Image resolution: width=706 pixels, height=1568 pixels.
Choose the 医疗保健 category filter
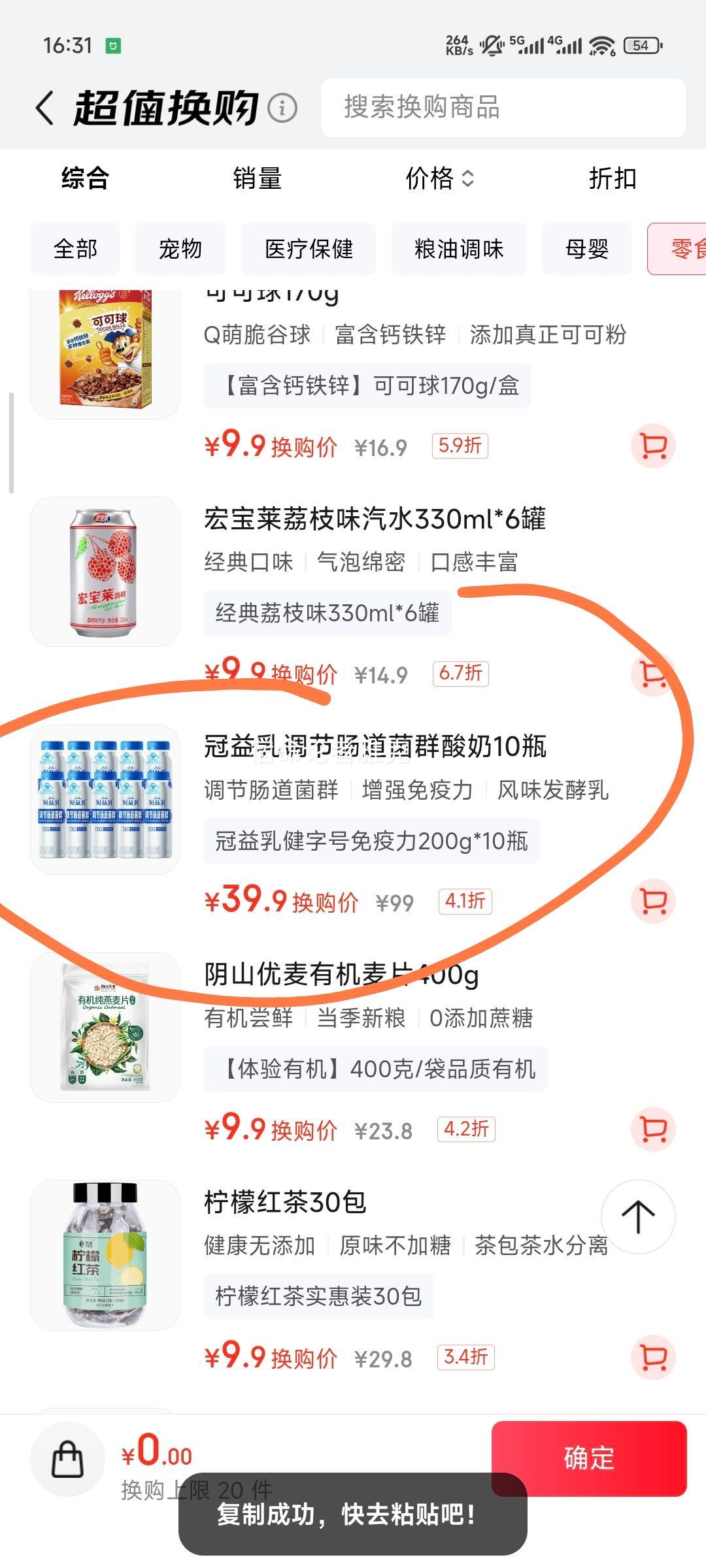[x=309, y=249]
